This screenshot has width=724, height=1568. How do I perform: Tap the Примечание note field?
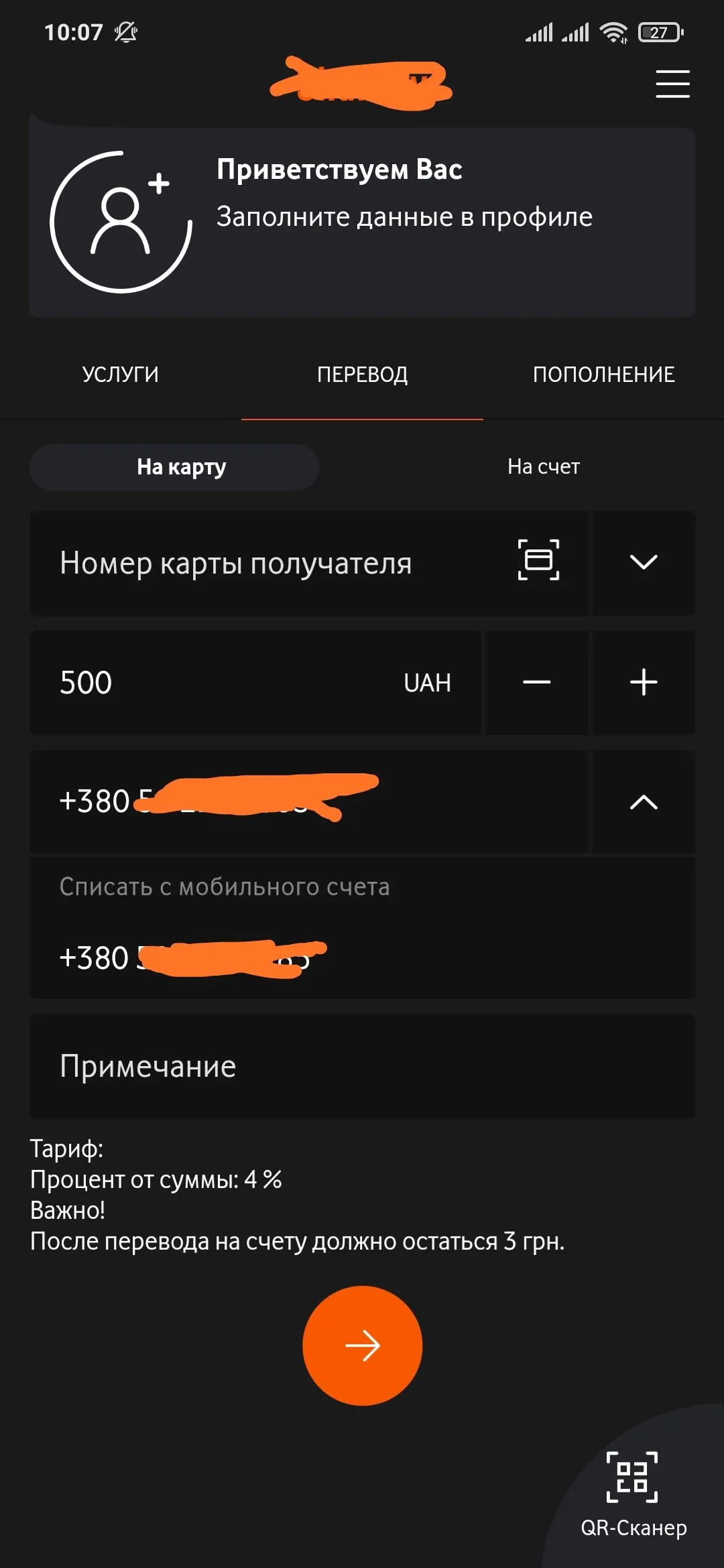(x=362, y=1066)
